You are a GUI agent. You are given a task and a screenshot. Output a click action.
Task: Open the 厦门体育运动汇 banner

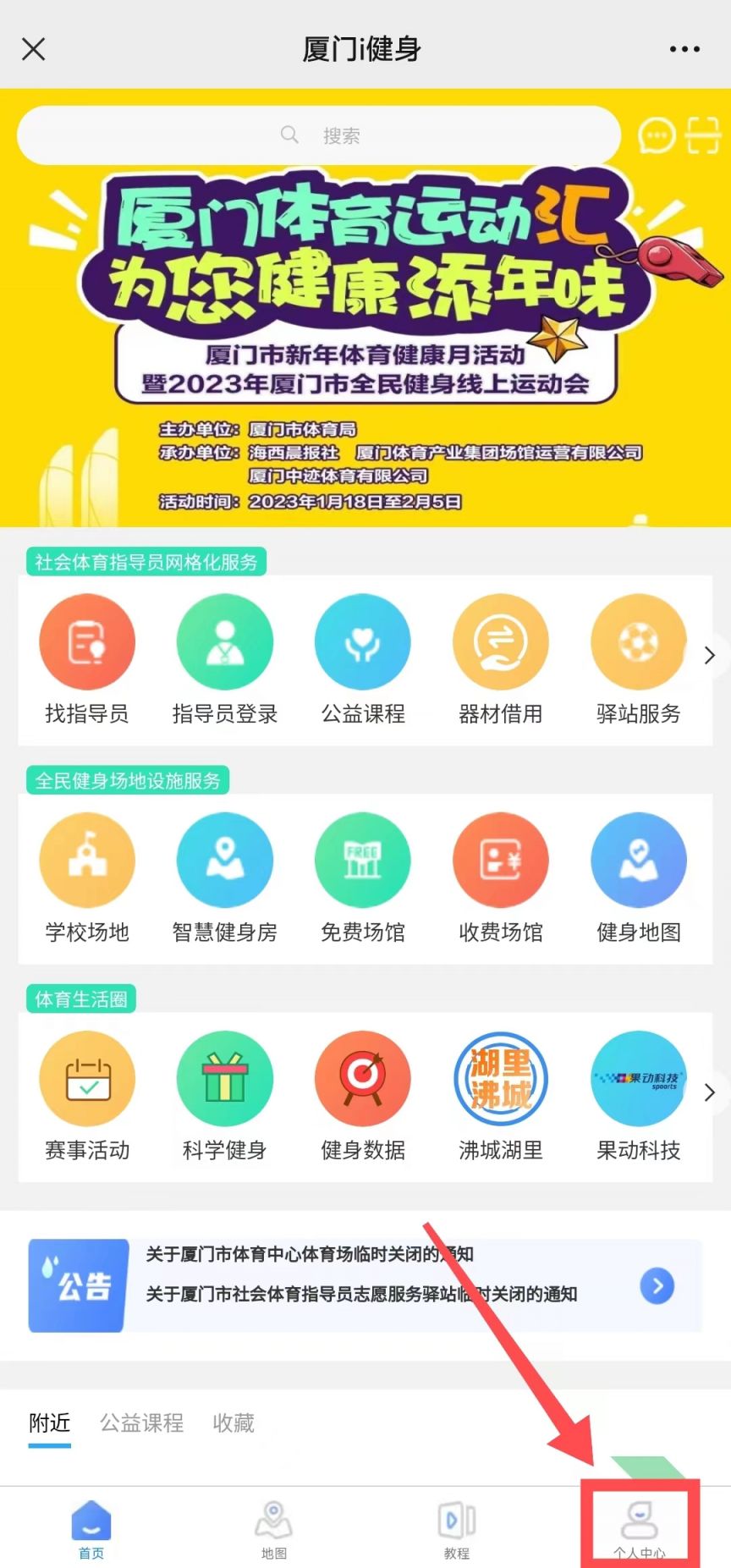tap(365, 338)
